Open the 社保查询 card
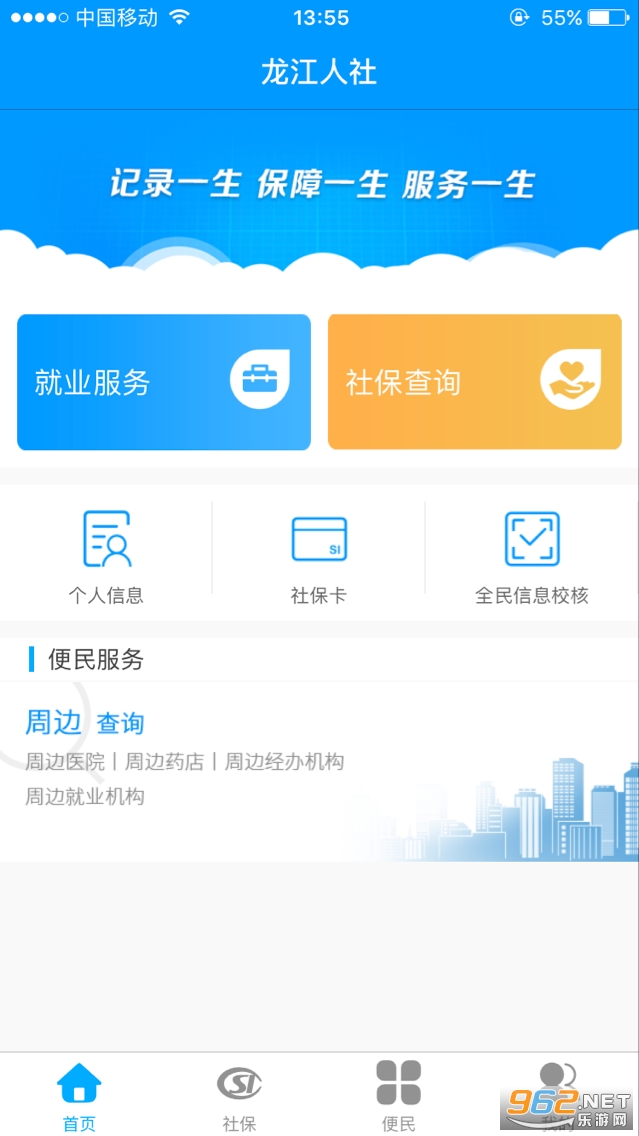Viewport: 639px width, 1136px height. point(475,382)
